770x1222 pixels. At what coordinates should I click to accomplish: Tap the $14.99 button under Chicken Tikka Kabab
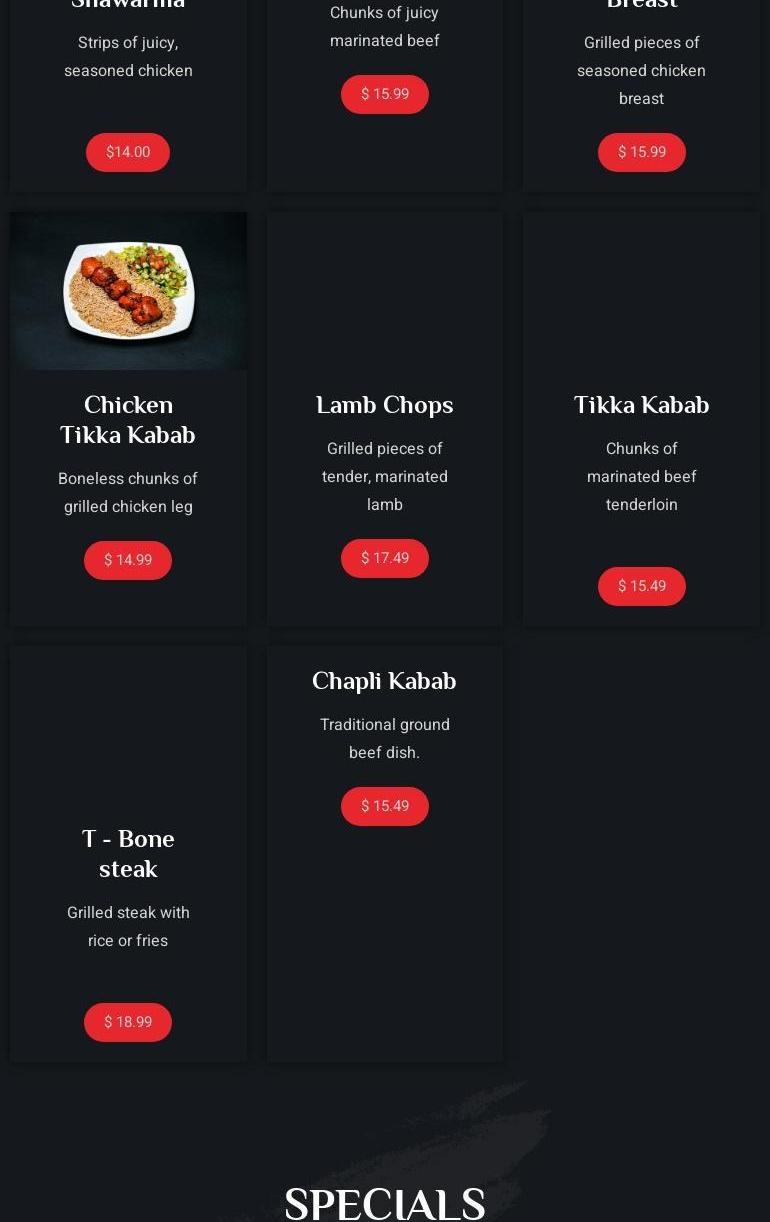coord(128,560)
